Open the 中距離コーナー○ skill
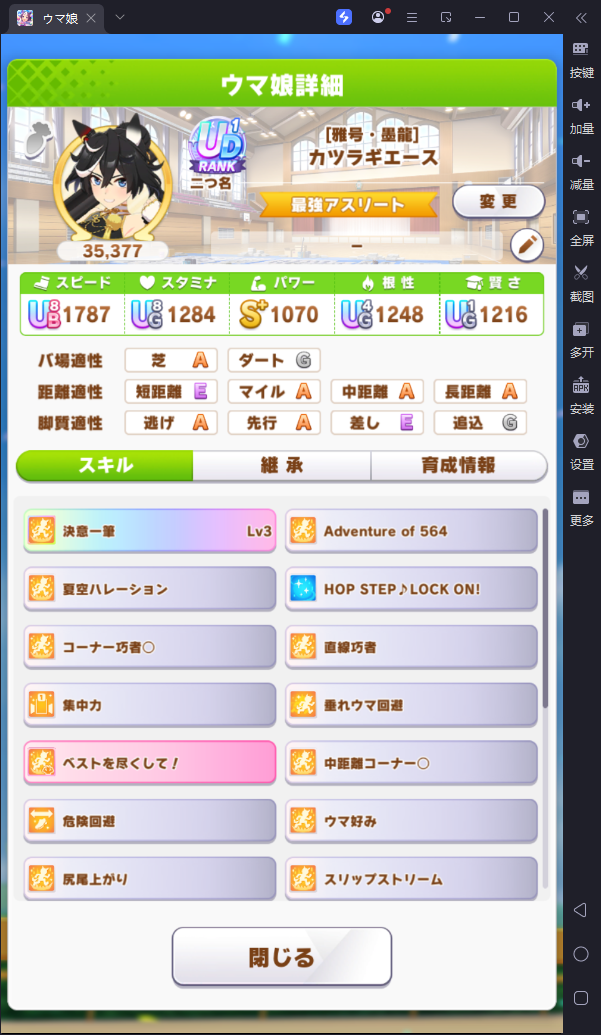The width and height of the screenshot is (601, 1035). (411, 763)
